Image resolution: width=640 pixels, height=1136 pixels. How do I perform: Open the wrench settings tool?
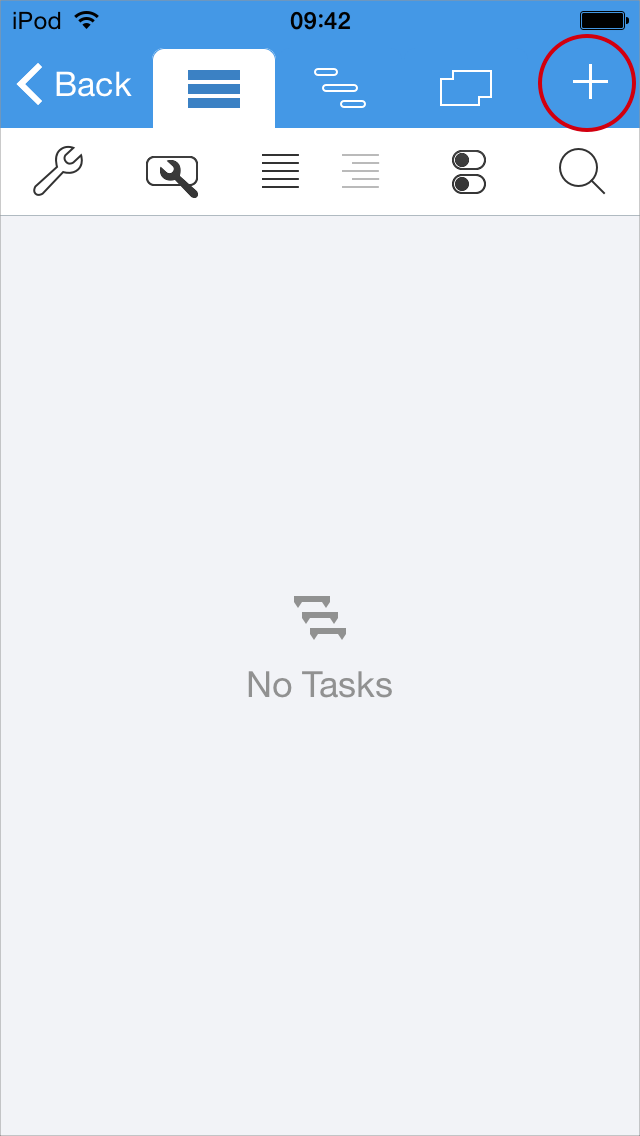[58, 171]
